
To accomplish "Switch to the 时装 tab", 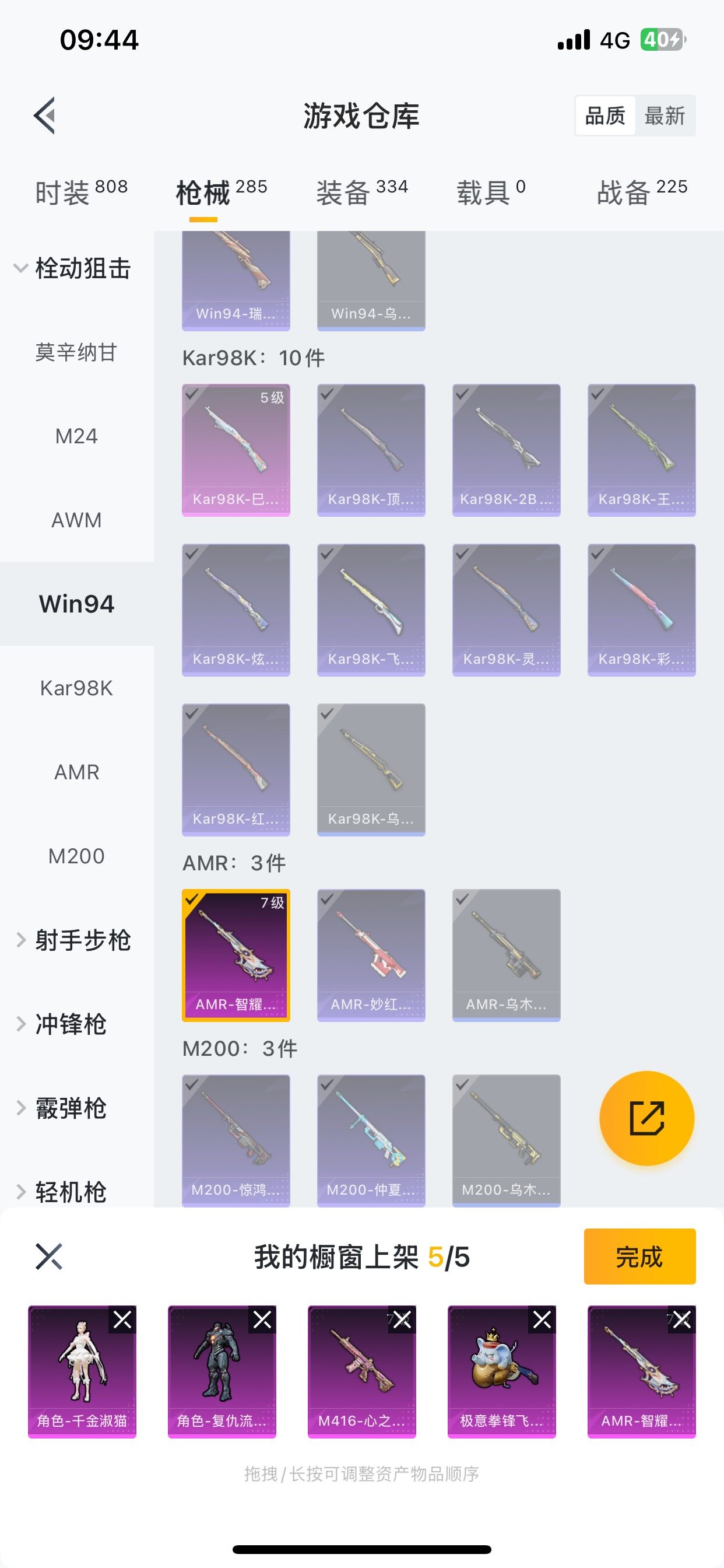I will tap(81, 193).
